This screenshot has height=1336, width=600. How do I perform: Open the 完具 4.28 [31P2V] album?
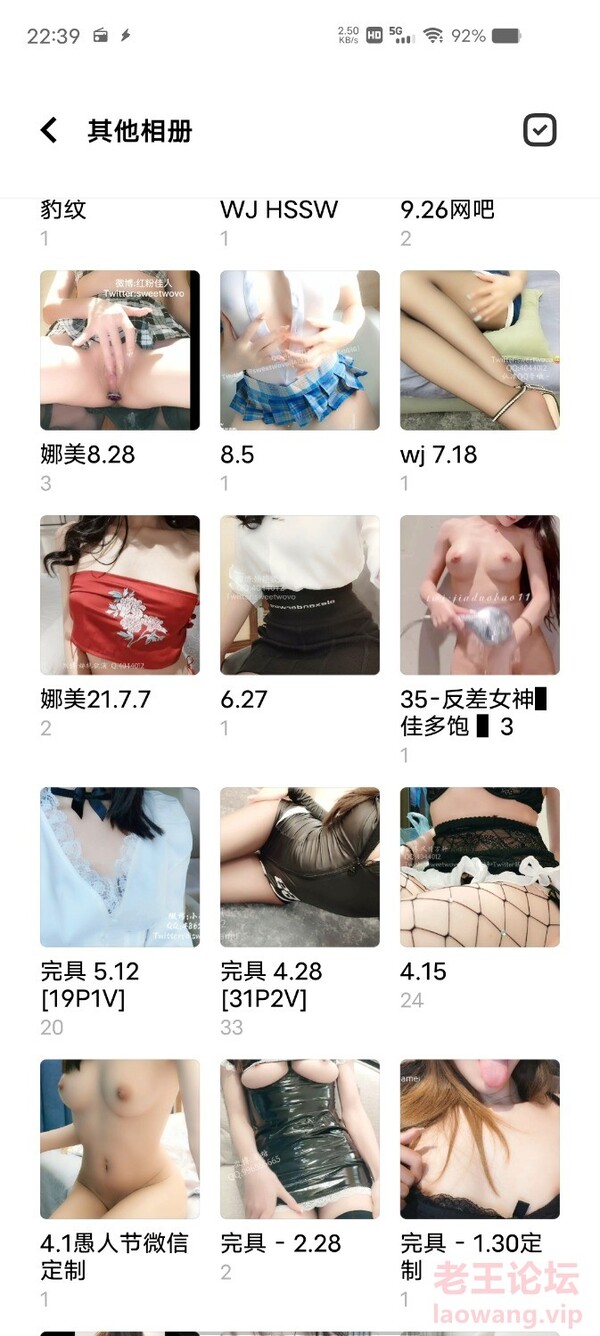click(x=300, y=867)
